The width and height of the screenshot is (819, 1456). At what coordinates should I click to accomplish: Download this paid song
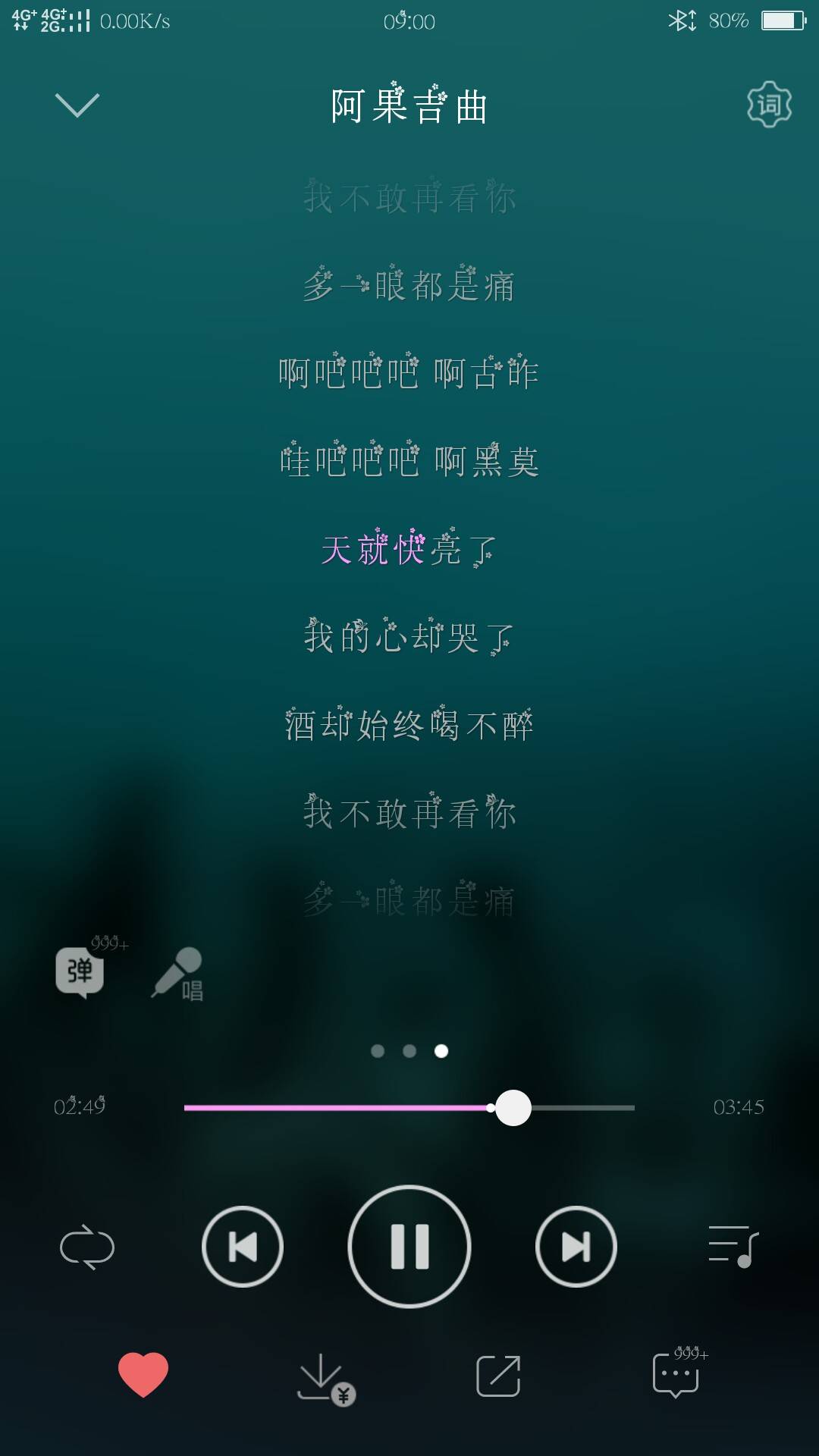tap(325, 1377)
